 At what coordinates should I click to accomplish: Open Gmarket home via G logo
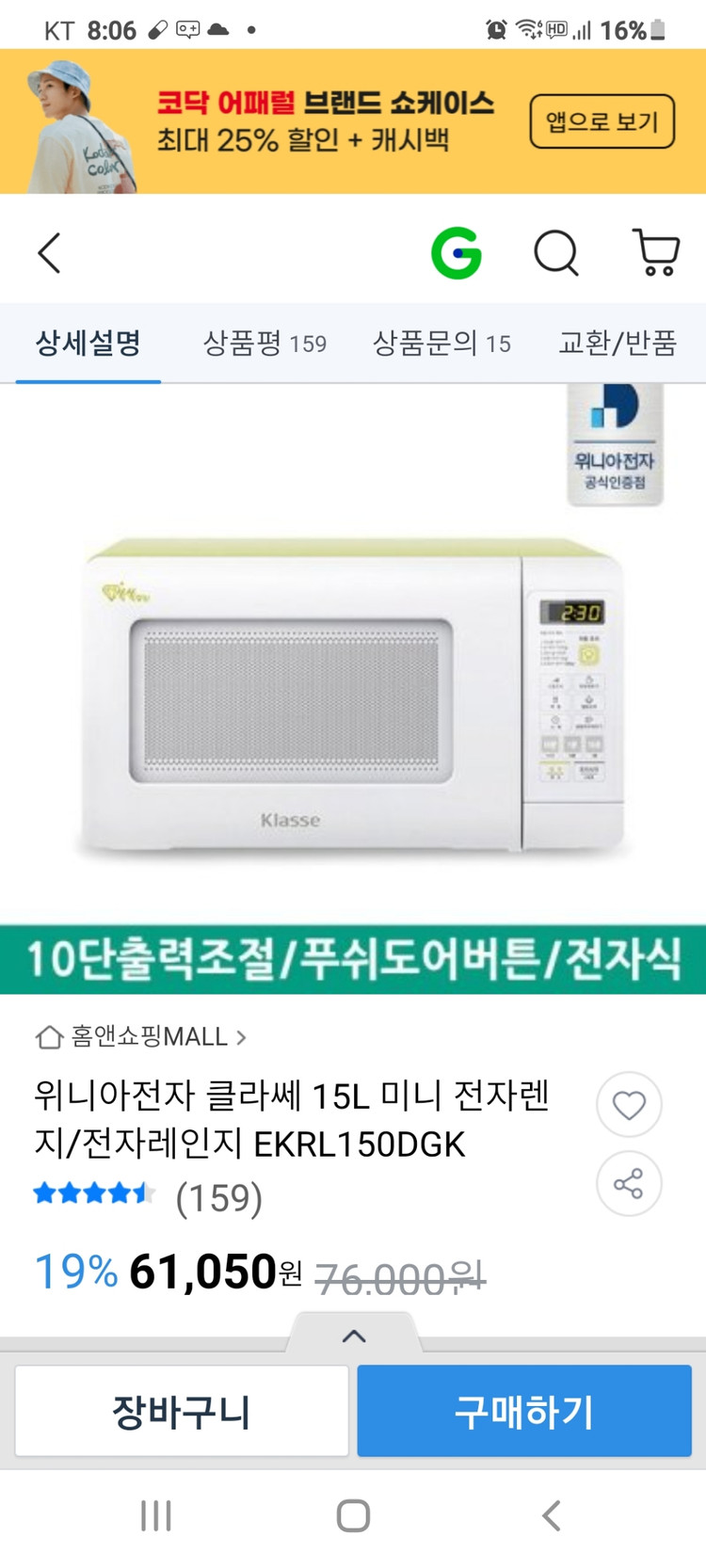(457, 252)
